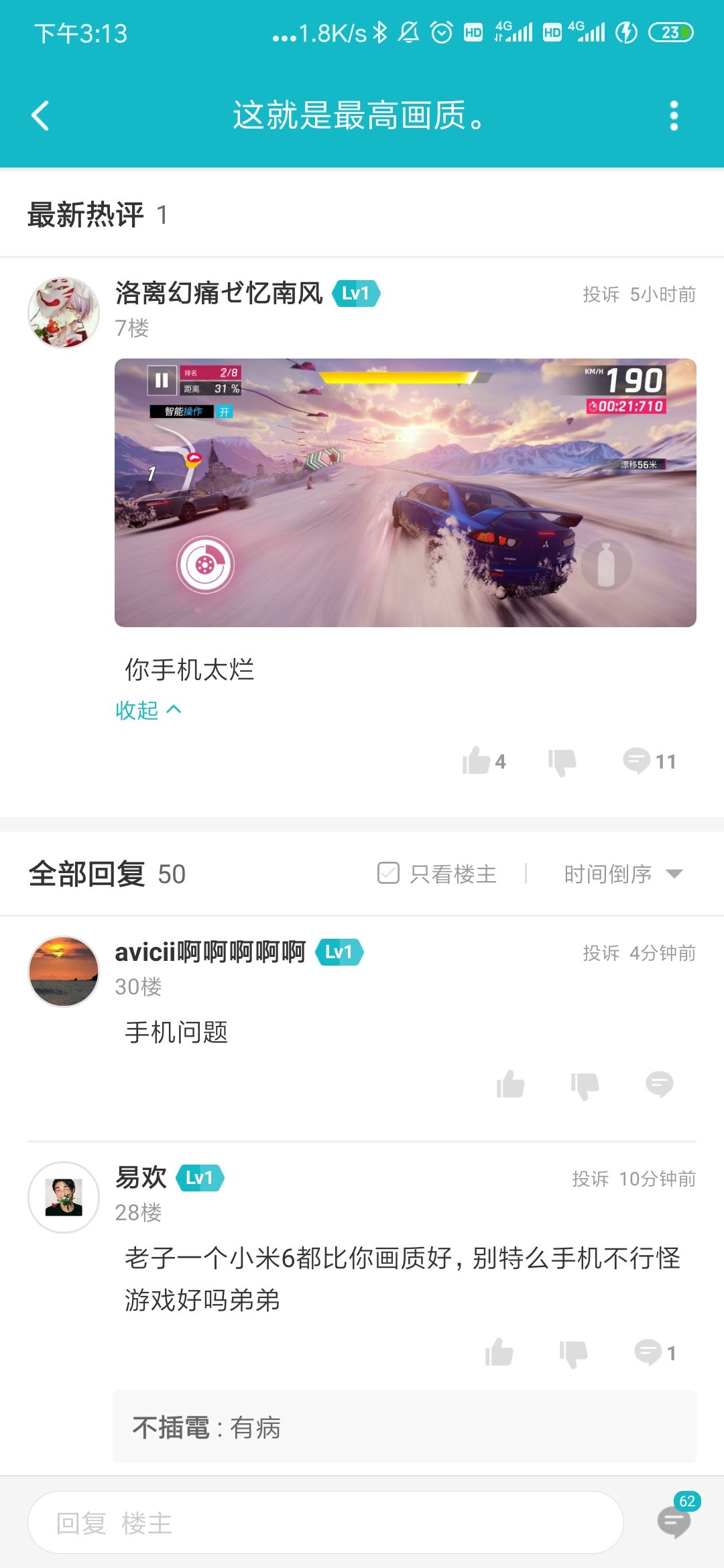Report 洛离幻痛ぜ忆南风's comment via 投诉
This screenshot has height=1568, width=724.
pyautogui.click(x=601, y=294)
